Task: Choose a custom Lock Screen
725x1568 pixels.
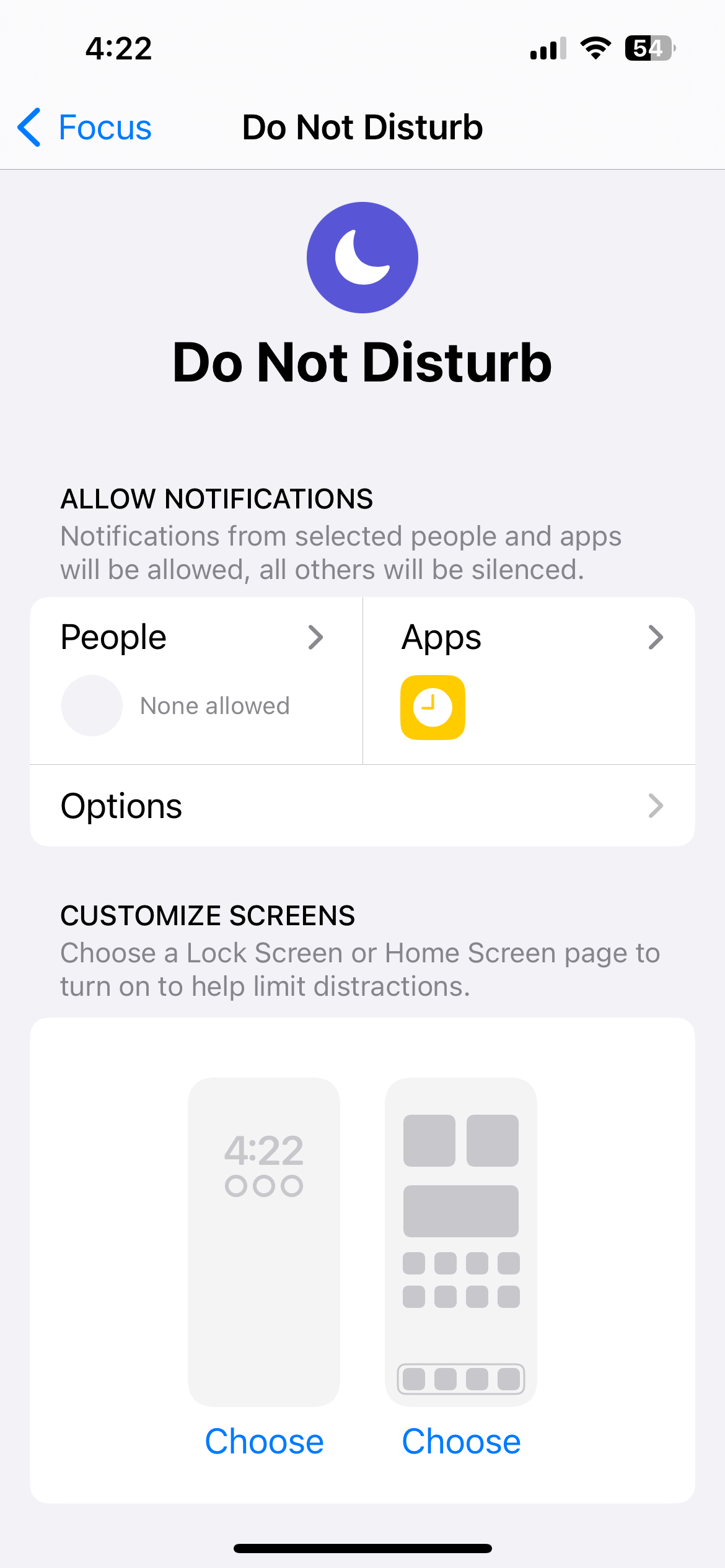Action: coord(263,1440)
